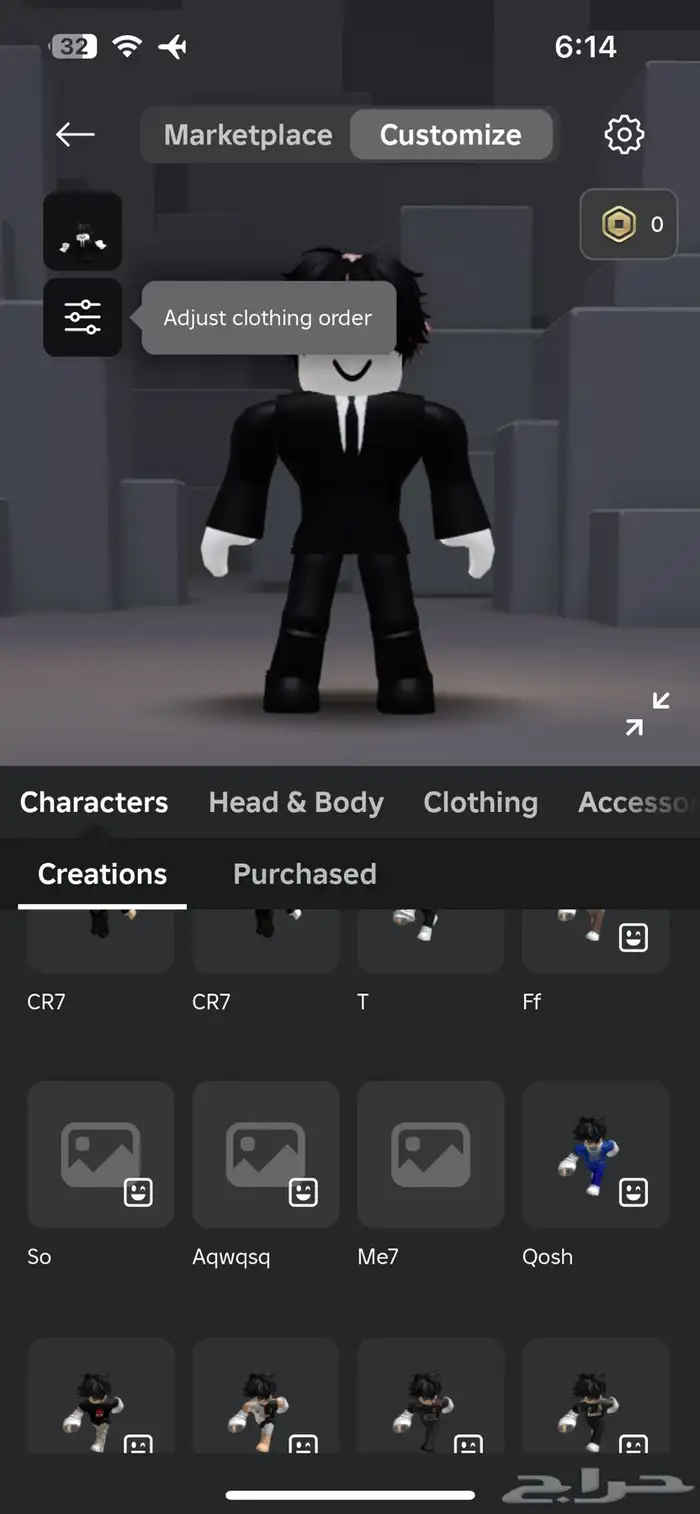
Task: Switch to the Purchased sub-tab
Action: 304,874
